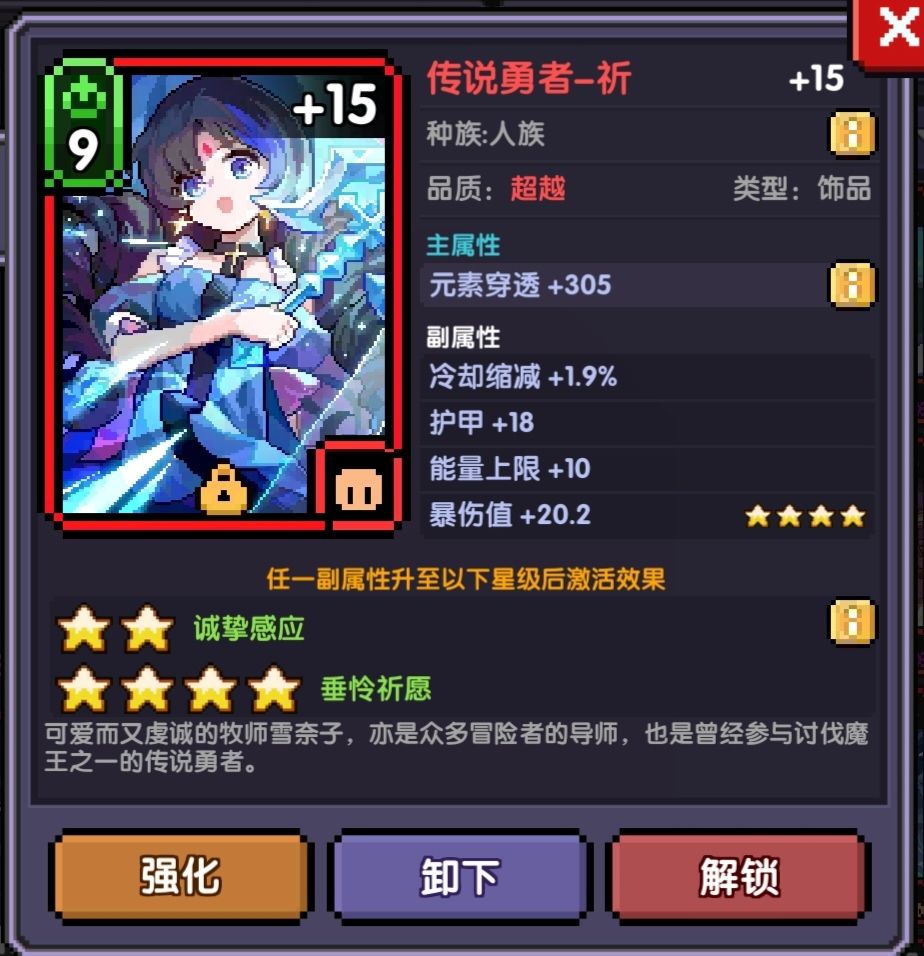The image size is (924, 956).
Task: Click the piggy bank icon on the card
Action: (357, 490)
